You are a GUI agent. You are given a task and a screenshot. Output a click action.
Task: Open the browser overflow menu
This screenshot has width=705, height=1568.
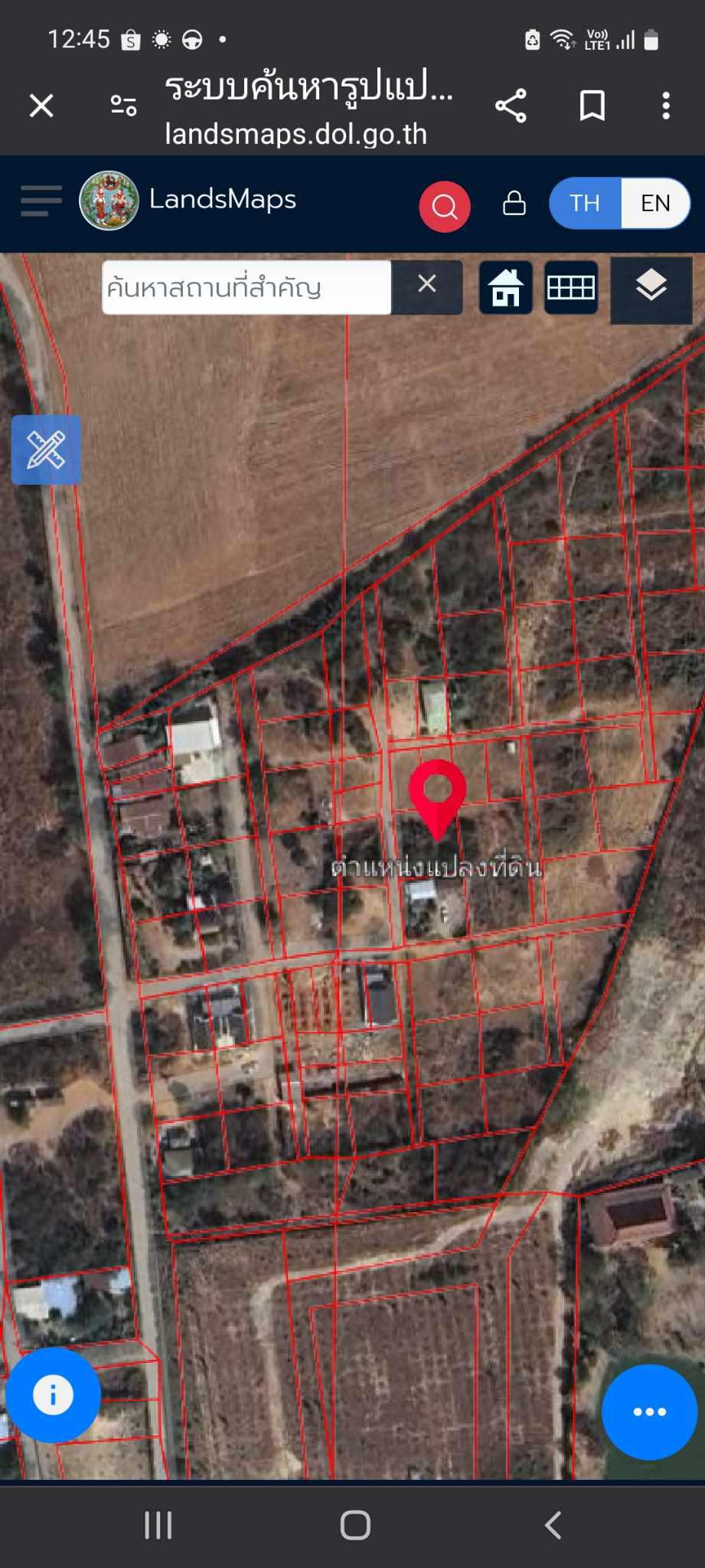point(666,106)
